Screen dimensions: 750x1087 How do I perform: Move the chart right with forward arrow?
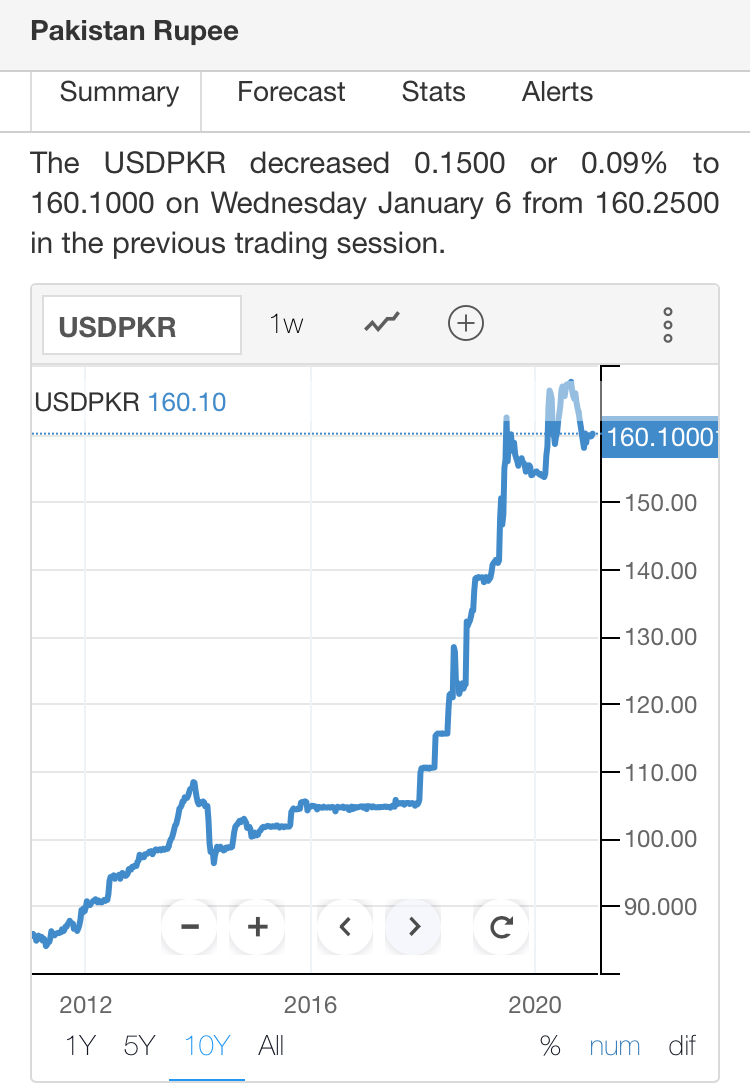coord(413,927)
